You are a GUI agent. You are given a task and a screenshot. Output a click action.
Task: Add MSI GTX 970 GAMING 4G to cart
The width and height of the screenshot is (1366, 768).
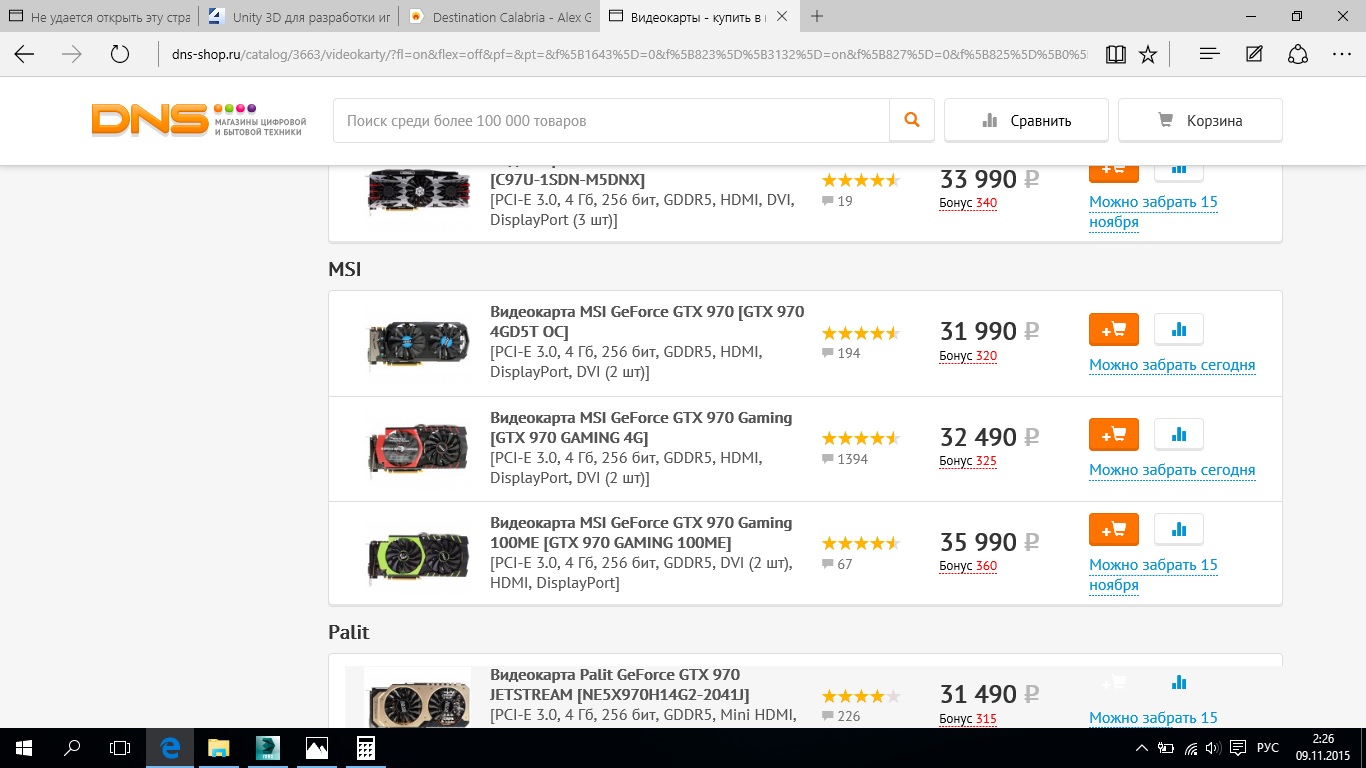point(1113,435)
